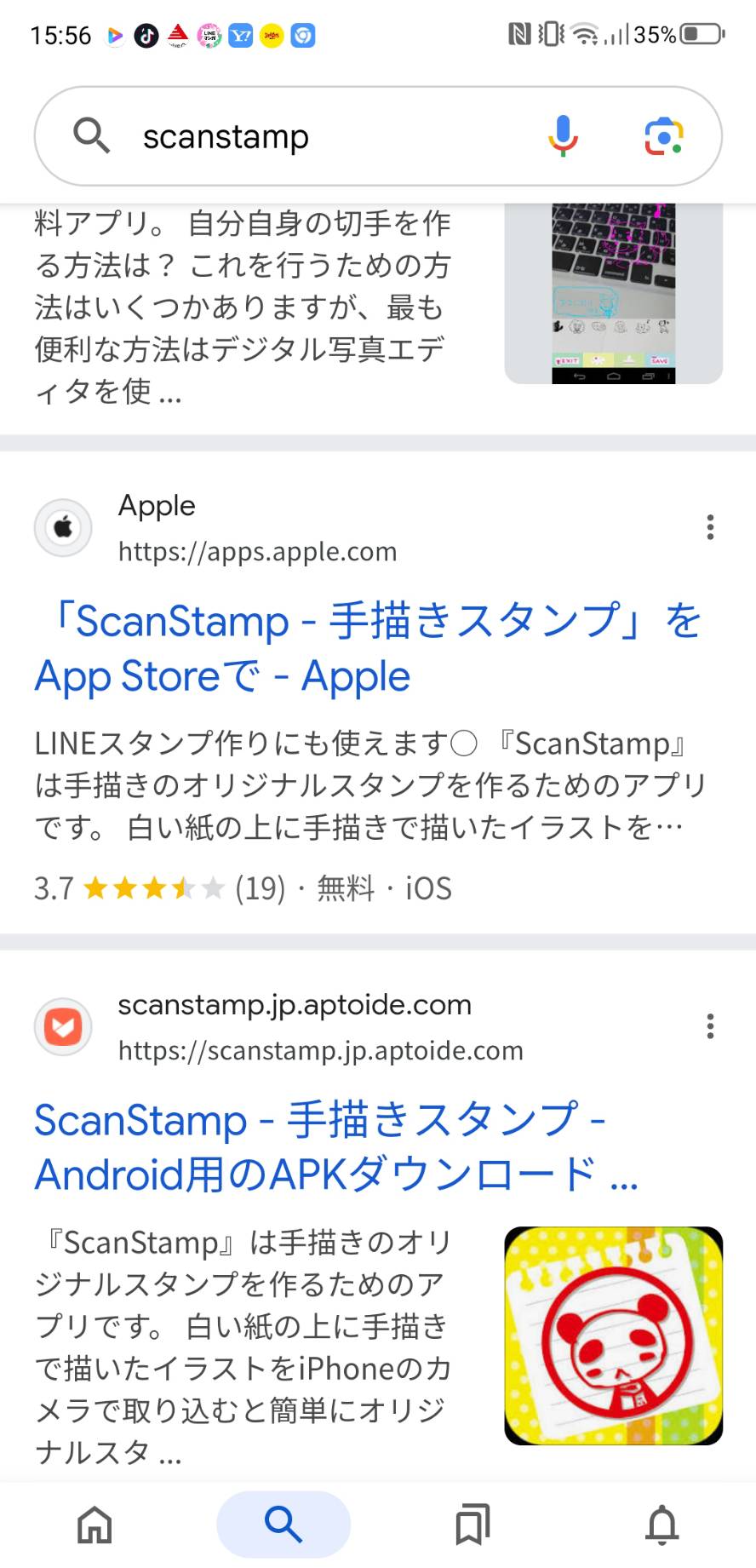Tap the panda stamp app thumbnail
Image resolution: width=756 pixels, height=1568 pixels.
click(614, 1335)
